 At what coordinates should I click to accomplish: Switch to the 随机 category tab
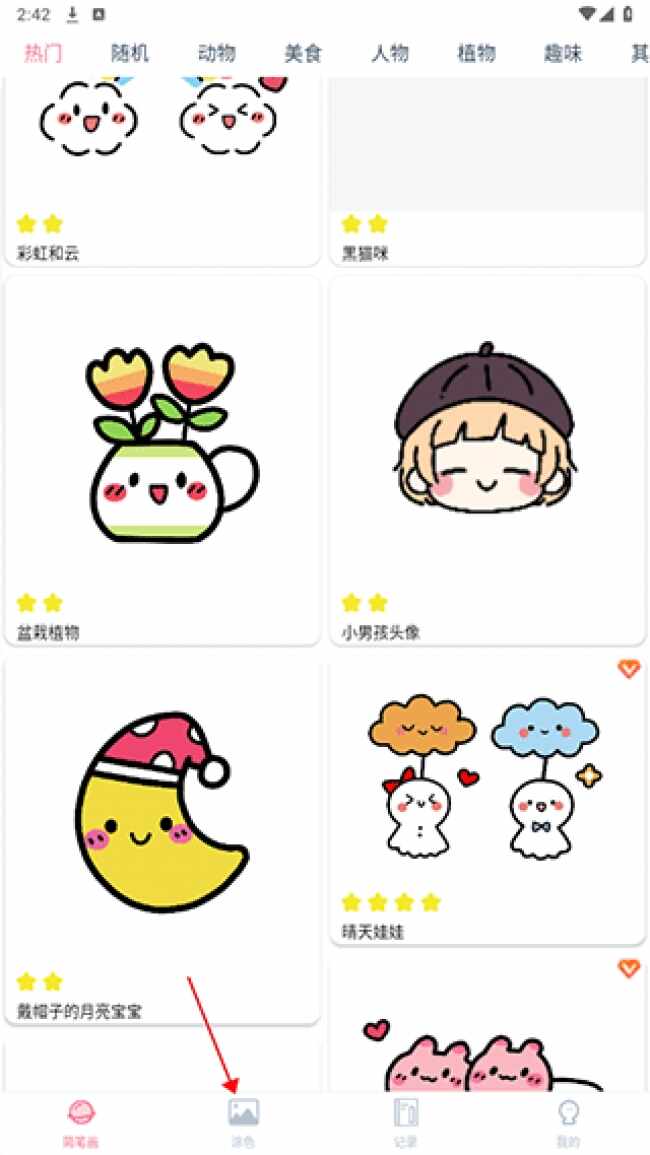click(130, 54)
